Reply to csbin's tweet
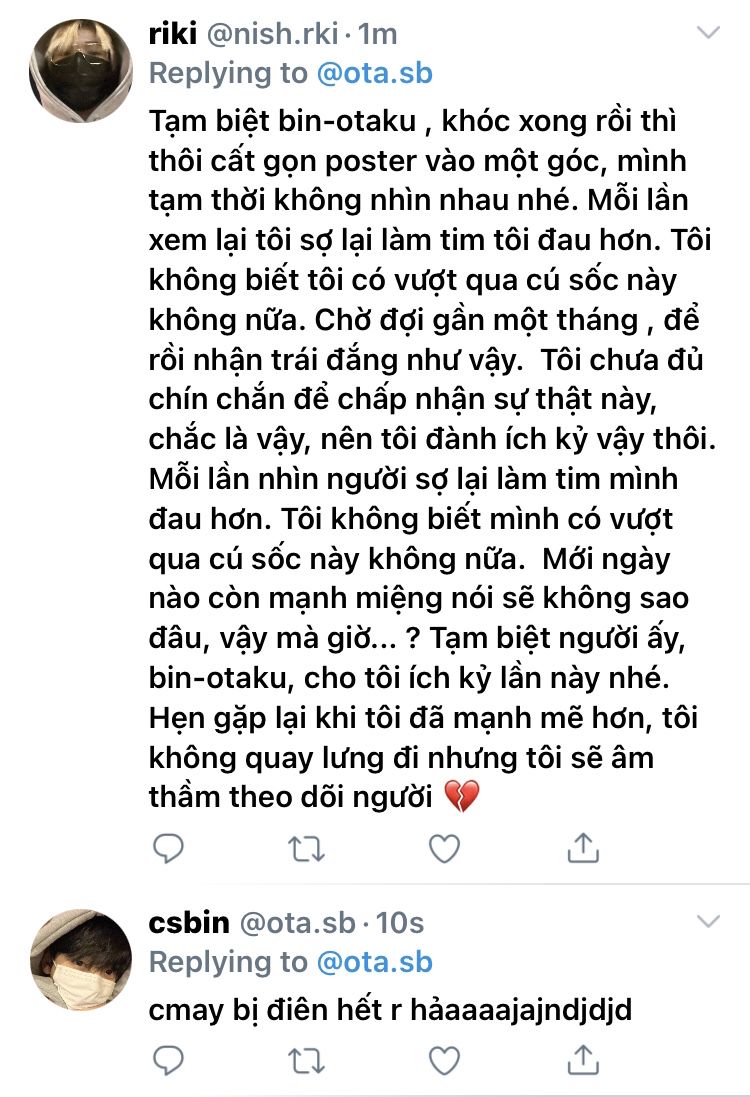 tap(167, 1059)
